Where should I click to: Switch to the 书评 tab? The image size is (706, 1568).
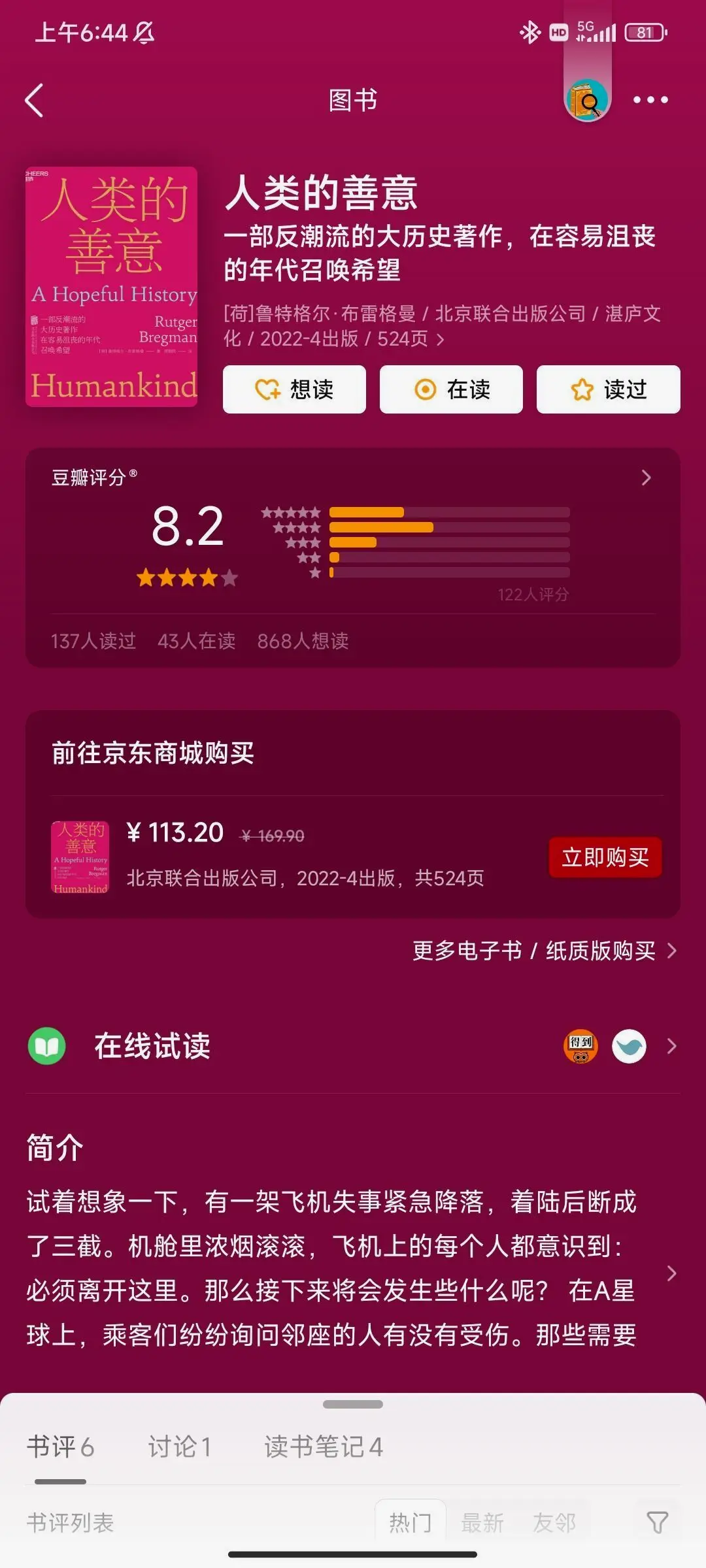pos(60,1447)
